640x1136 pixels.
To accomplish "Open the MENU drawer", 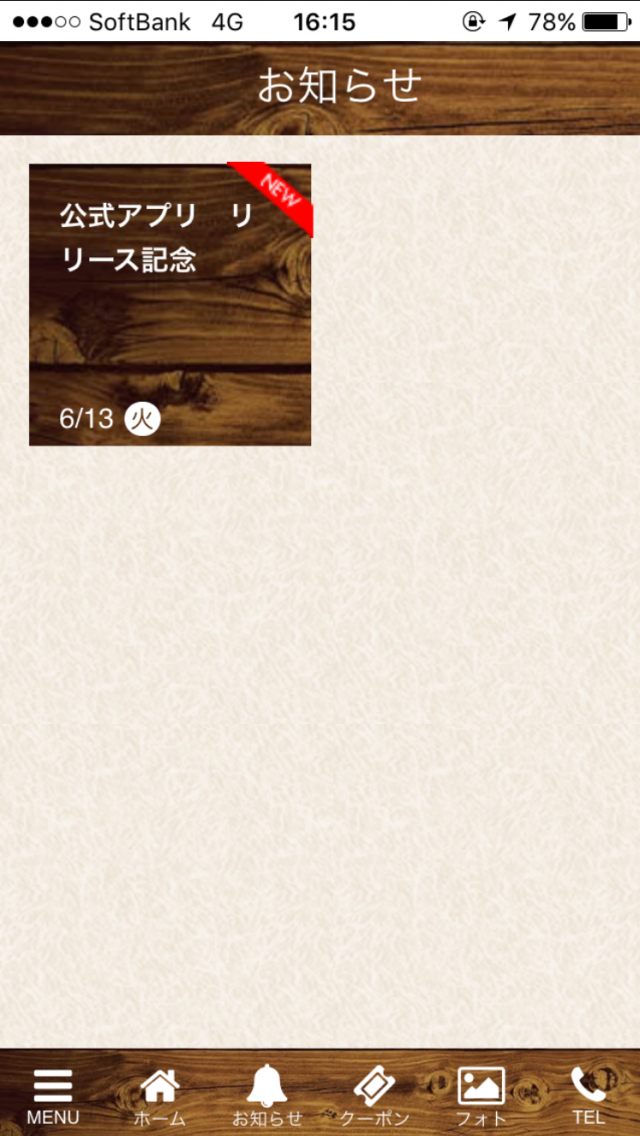I will [x=53, y=1096].
